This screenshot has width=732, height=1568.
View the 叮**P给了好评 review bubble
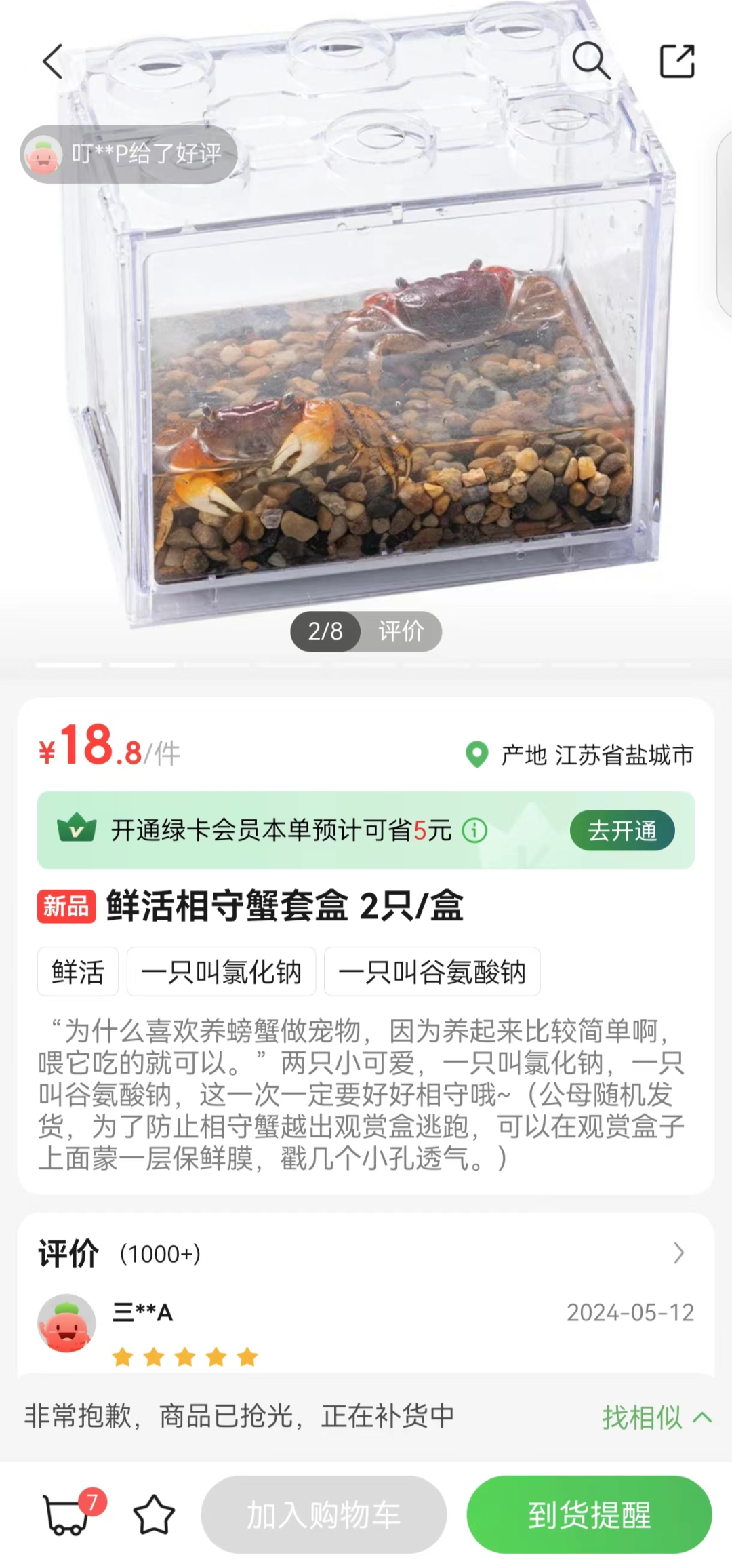pos(129,155)
